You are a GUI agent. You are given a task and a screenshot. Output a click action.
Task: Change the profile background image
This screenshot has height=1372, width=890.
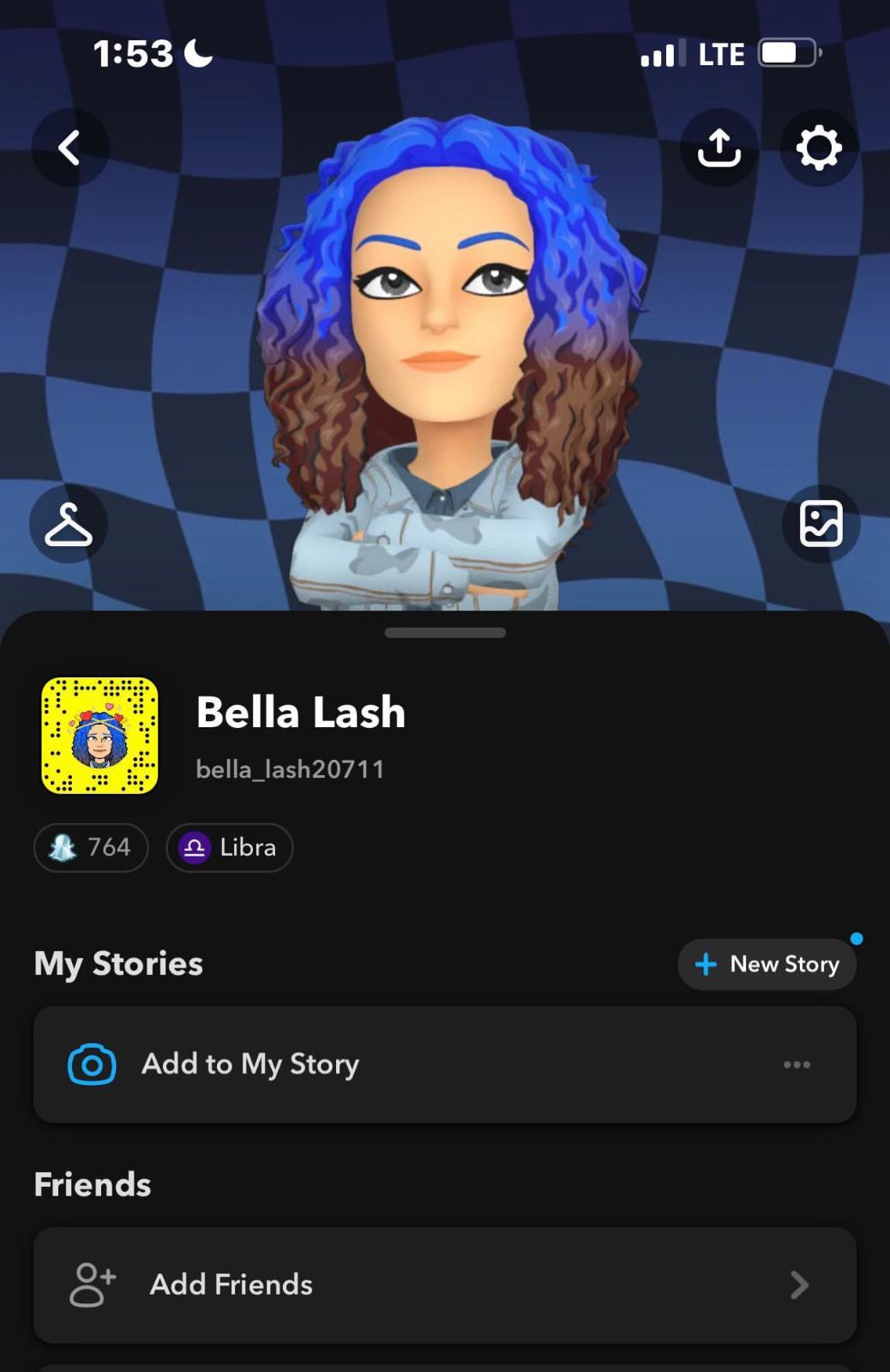pos(821,524)
